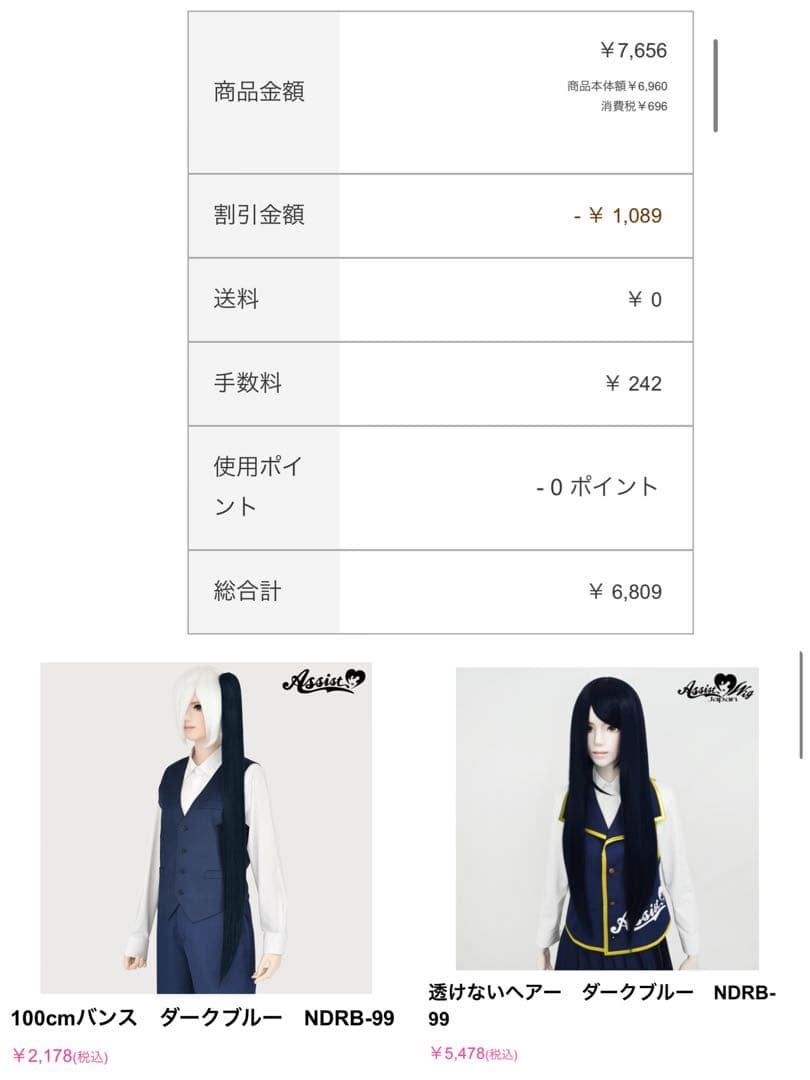Open the 100cmバンス ダークブルー NDRB-99 product page
The image size is (810, 1080).
tap(203, 1018)
